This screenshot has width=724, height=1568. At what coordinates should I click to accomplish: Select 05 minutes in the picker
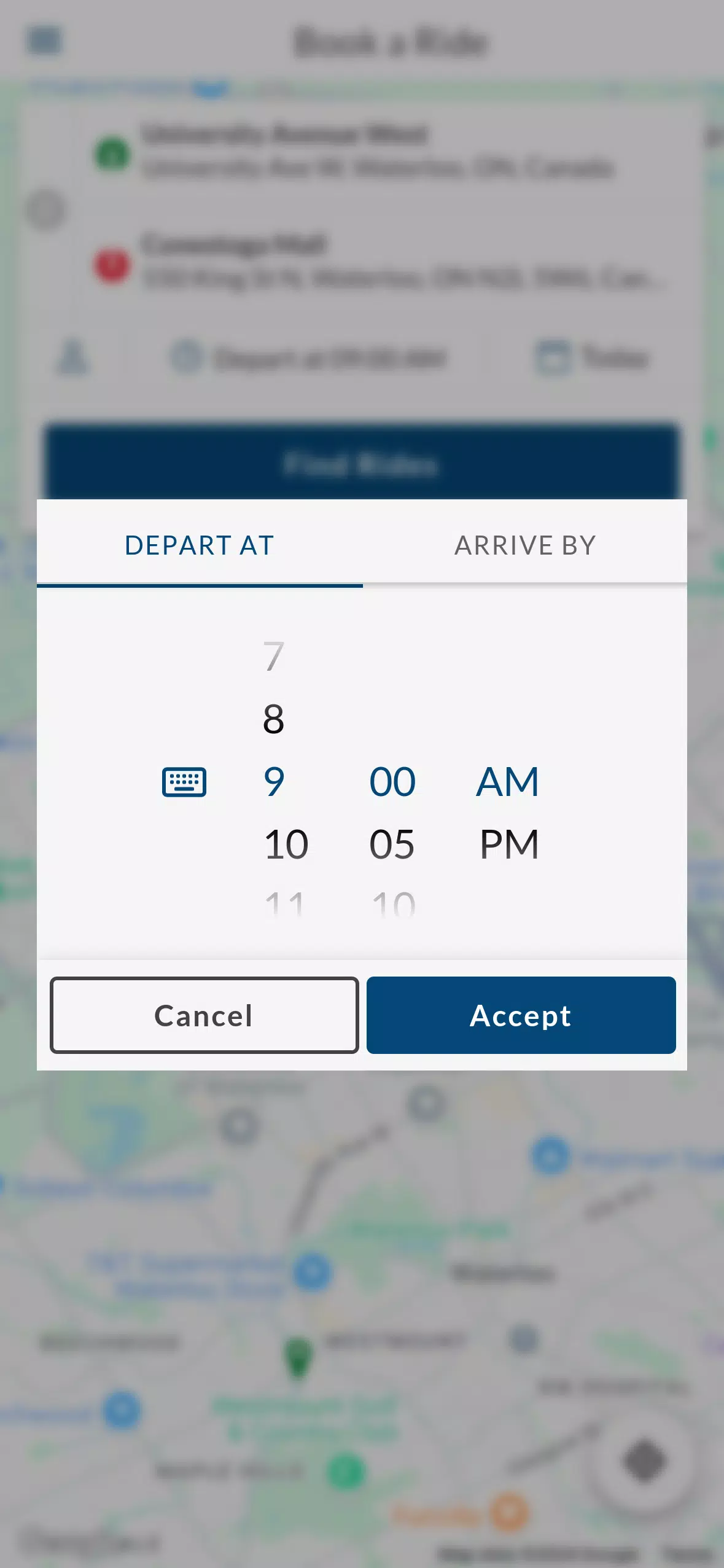(x=392, y=844)
